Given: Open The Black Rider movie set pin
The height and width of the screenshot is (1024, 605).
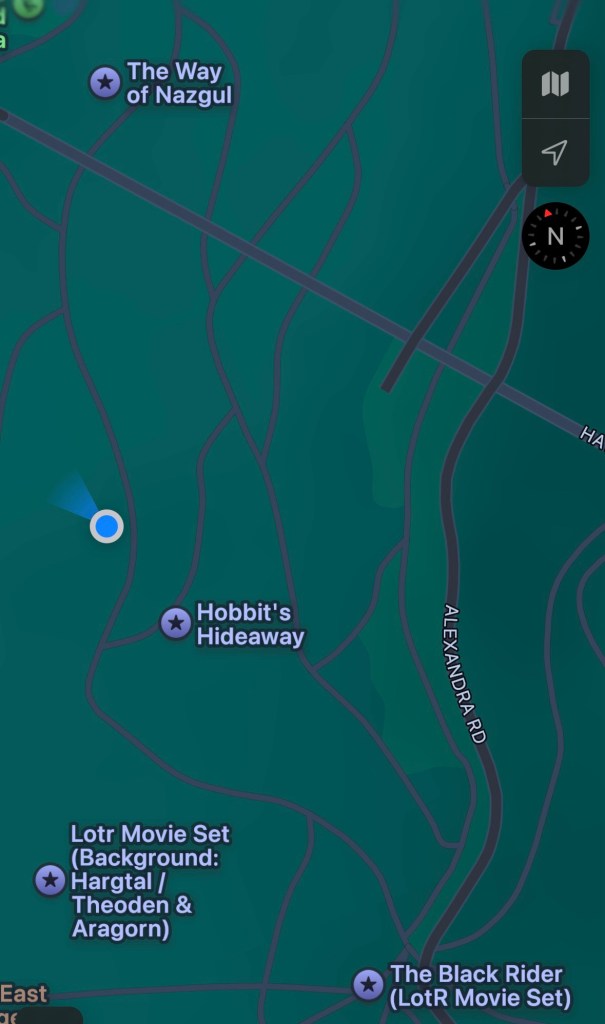Looking at the screenshot, I should click(369, 985).
